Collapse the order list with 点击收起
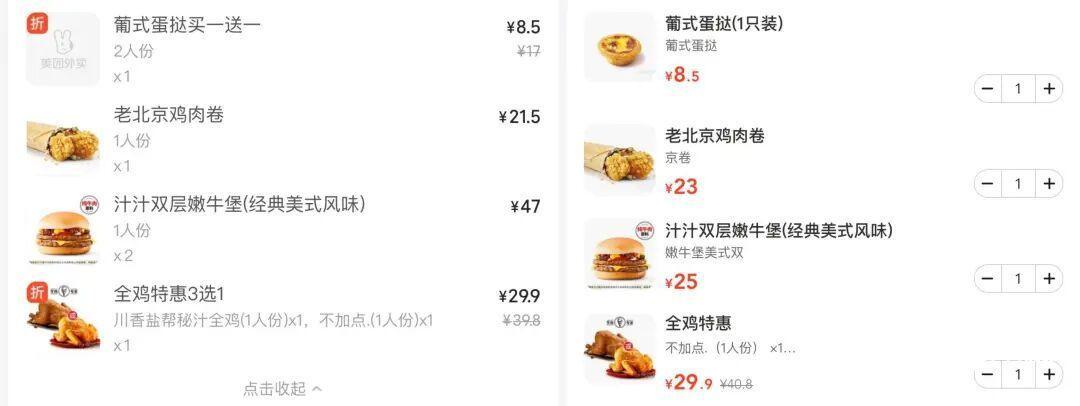Viewport: 1080px width, 406px height. point(282,388)
